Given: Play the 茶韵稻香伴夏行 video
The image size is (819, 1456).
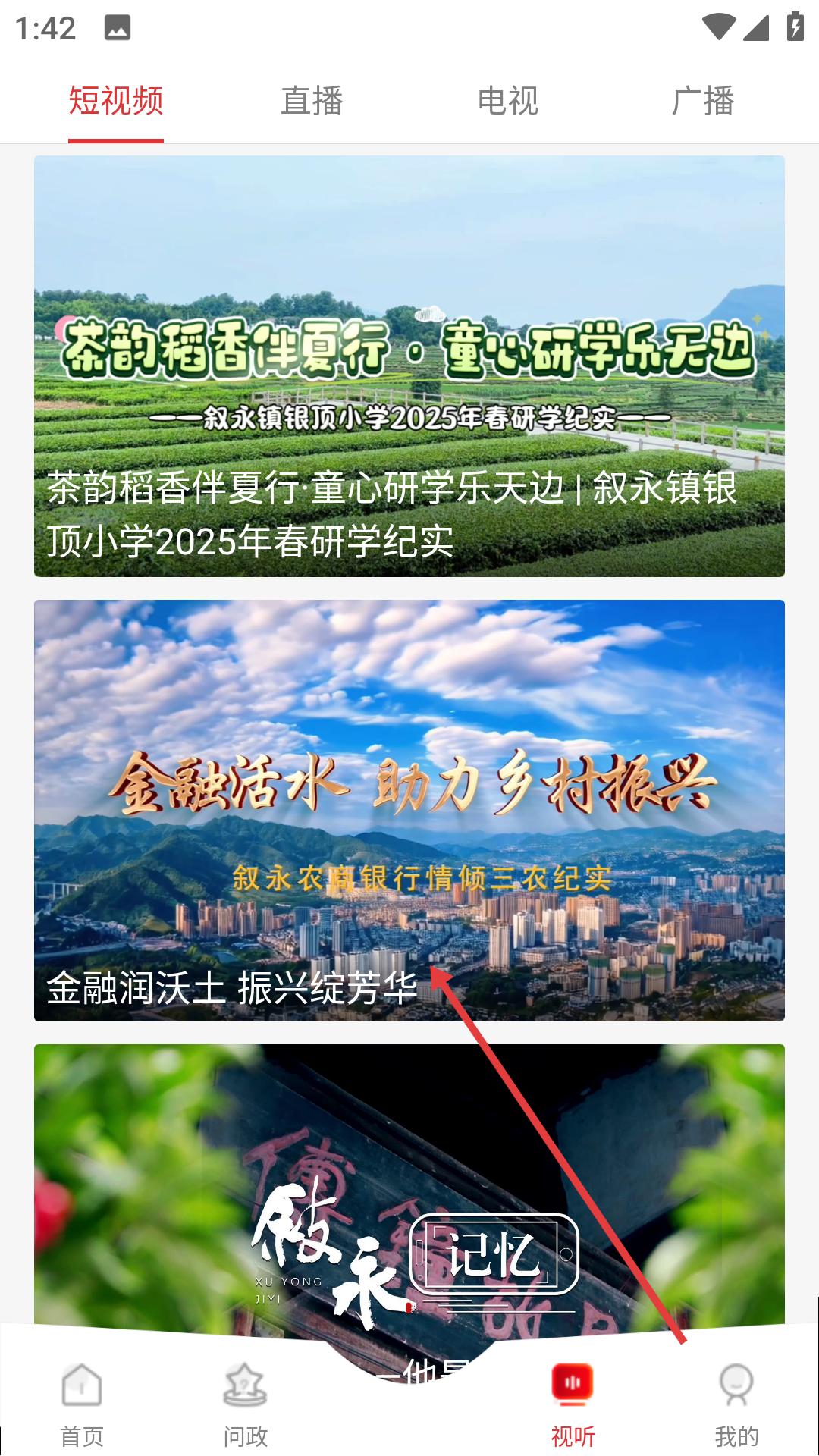Looking at the screenshot, I should point(409,366).
